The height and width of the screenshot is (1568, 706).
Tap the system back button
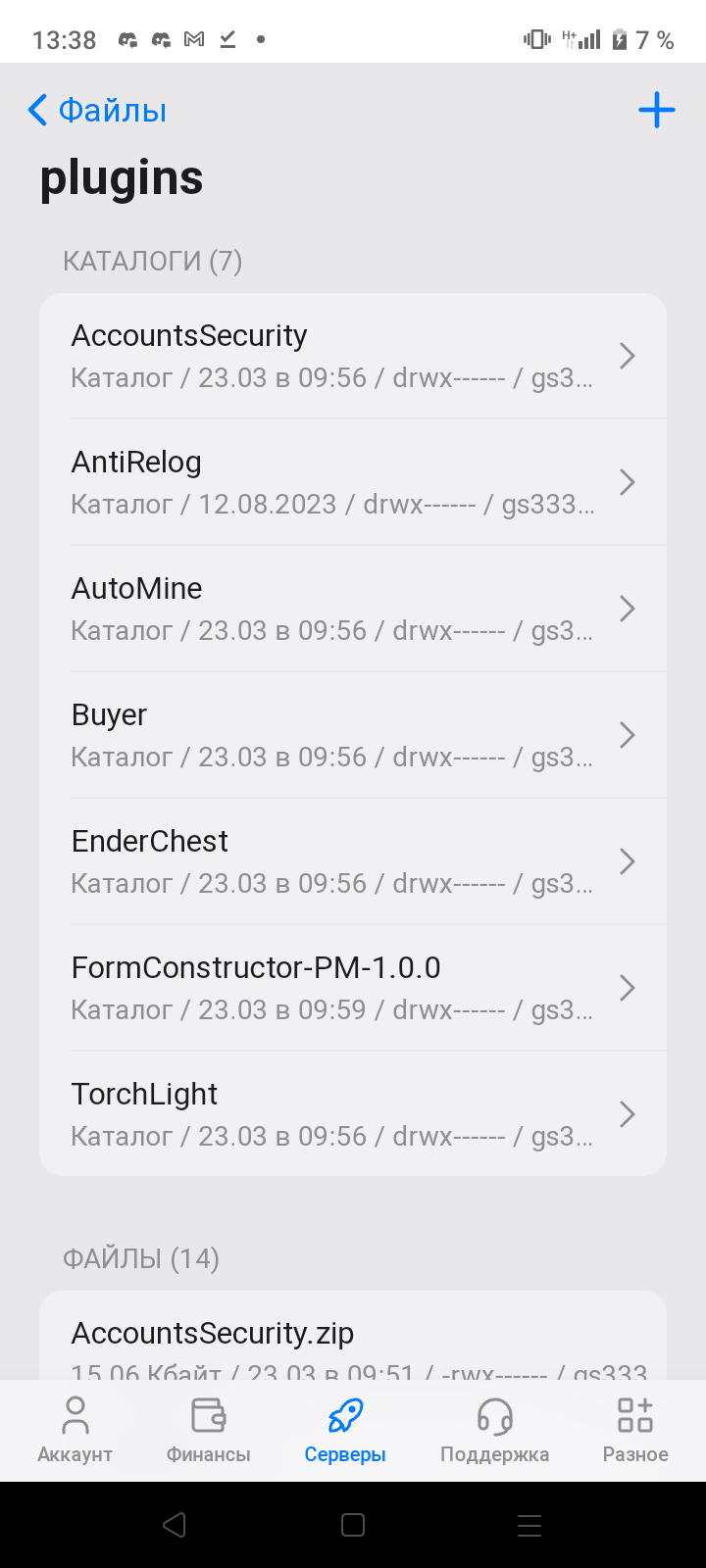click(175, 1525)
